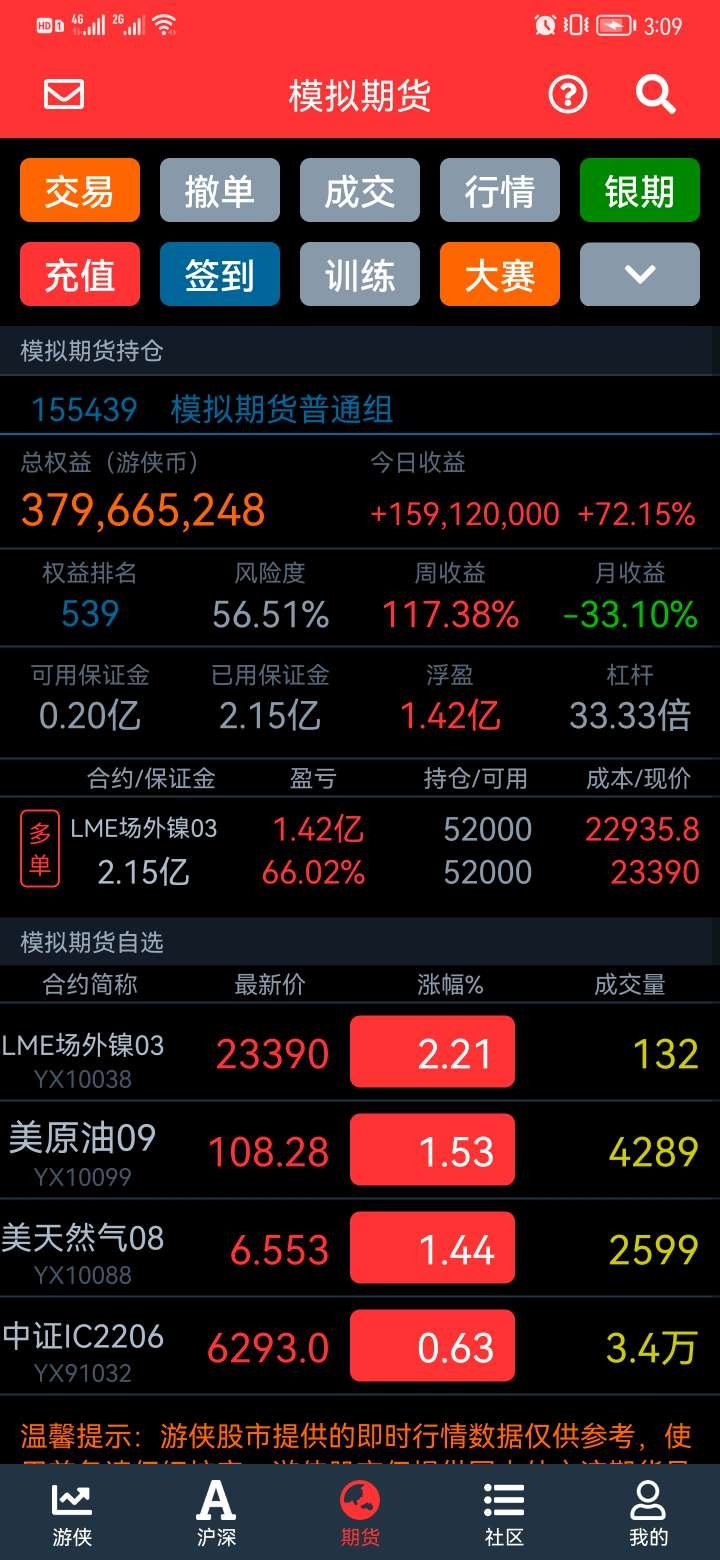
Task: Tap the 充值 recharge button
Action: (80, 274)
